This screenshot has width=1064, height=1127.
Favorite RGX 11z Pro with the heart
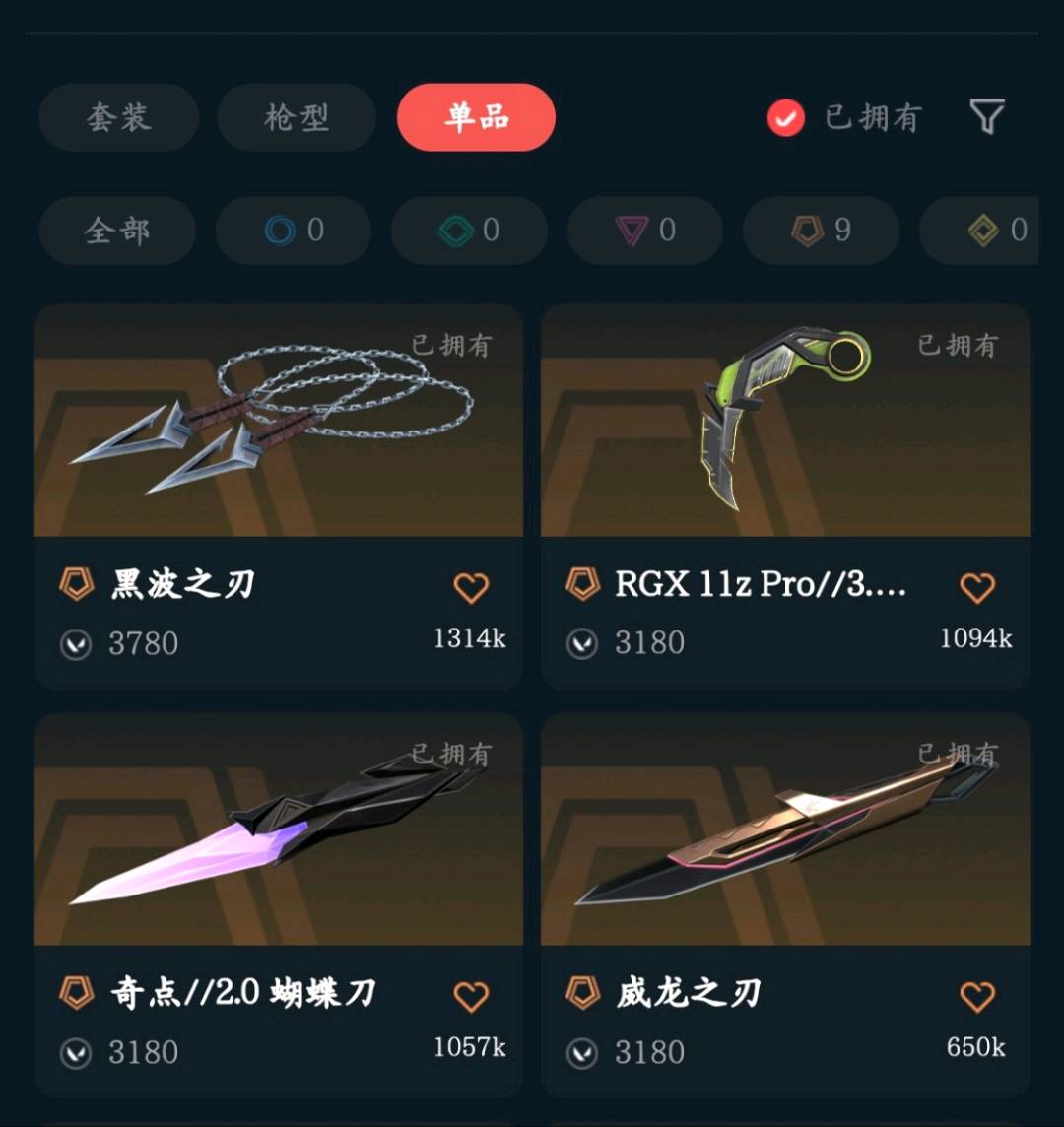977,588
